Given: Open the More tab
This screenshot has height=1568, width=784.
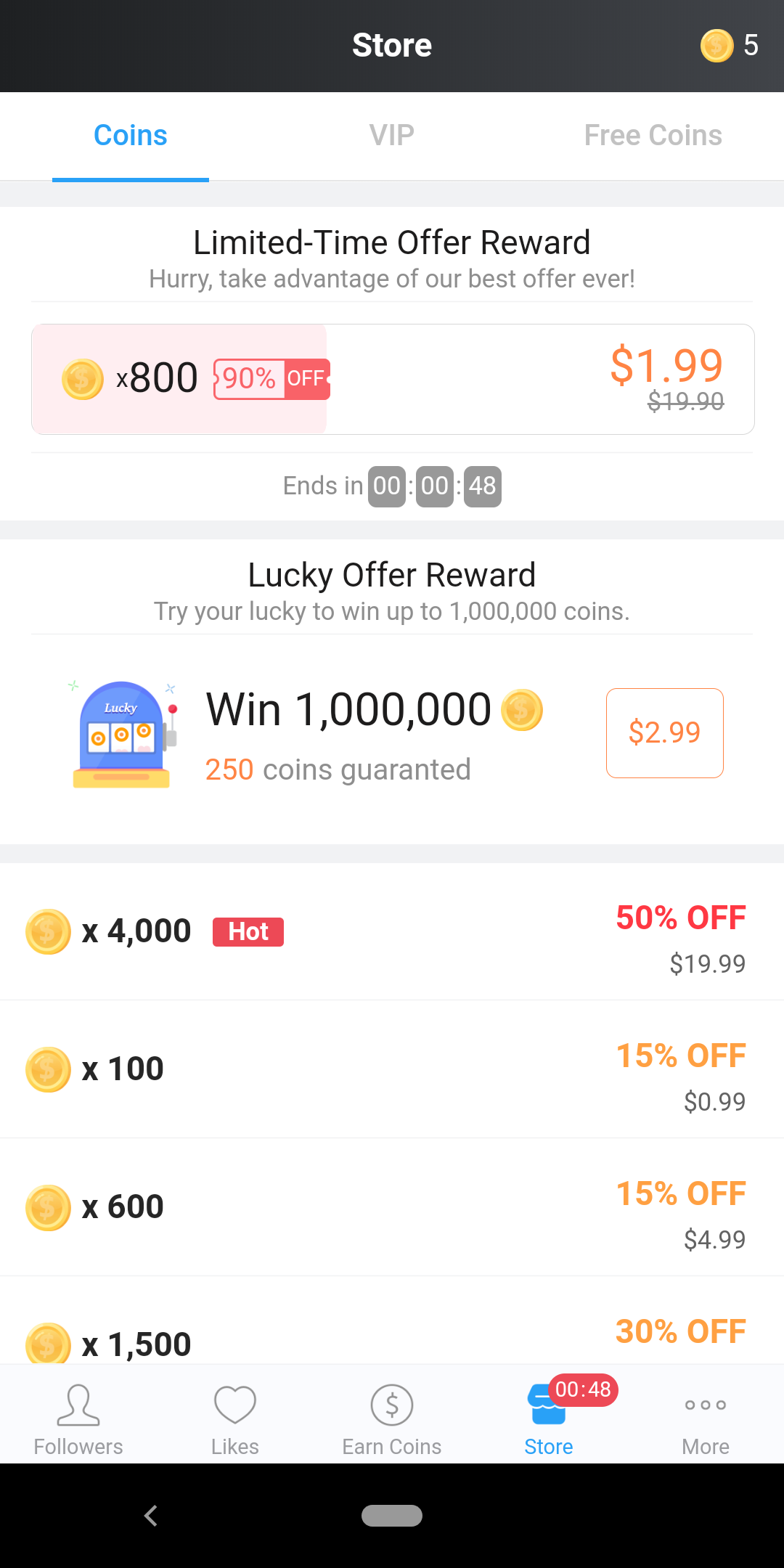Looking at the screenshot, I should pos(706,1419).
